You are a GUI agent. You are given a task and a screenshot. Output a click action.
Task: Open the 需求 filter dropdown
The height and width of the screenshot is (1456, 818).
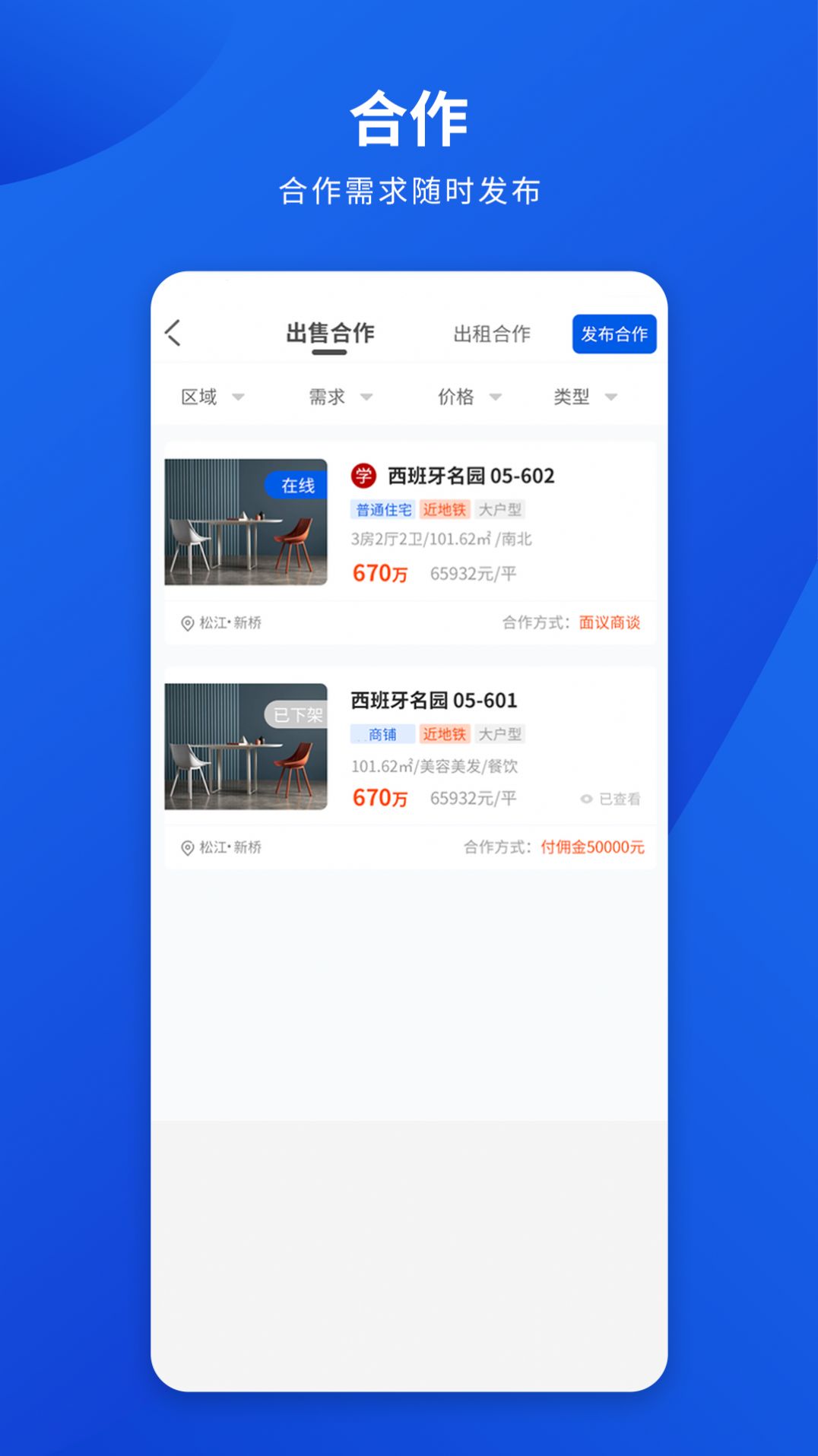click(340, 397)
